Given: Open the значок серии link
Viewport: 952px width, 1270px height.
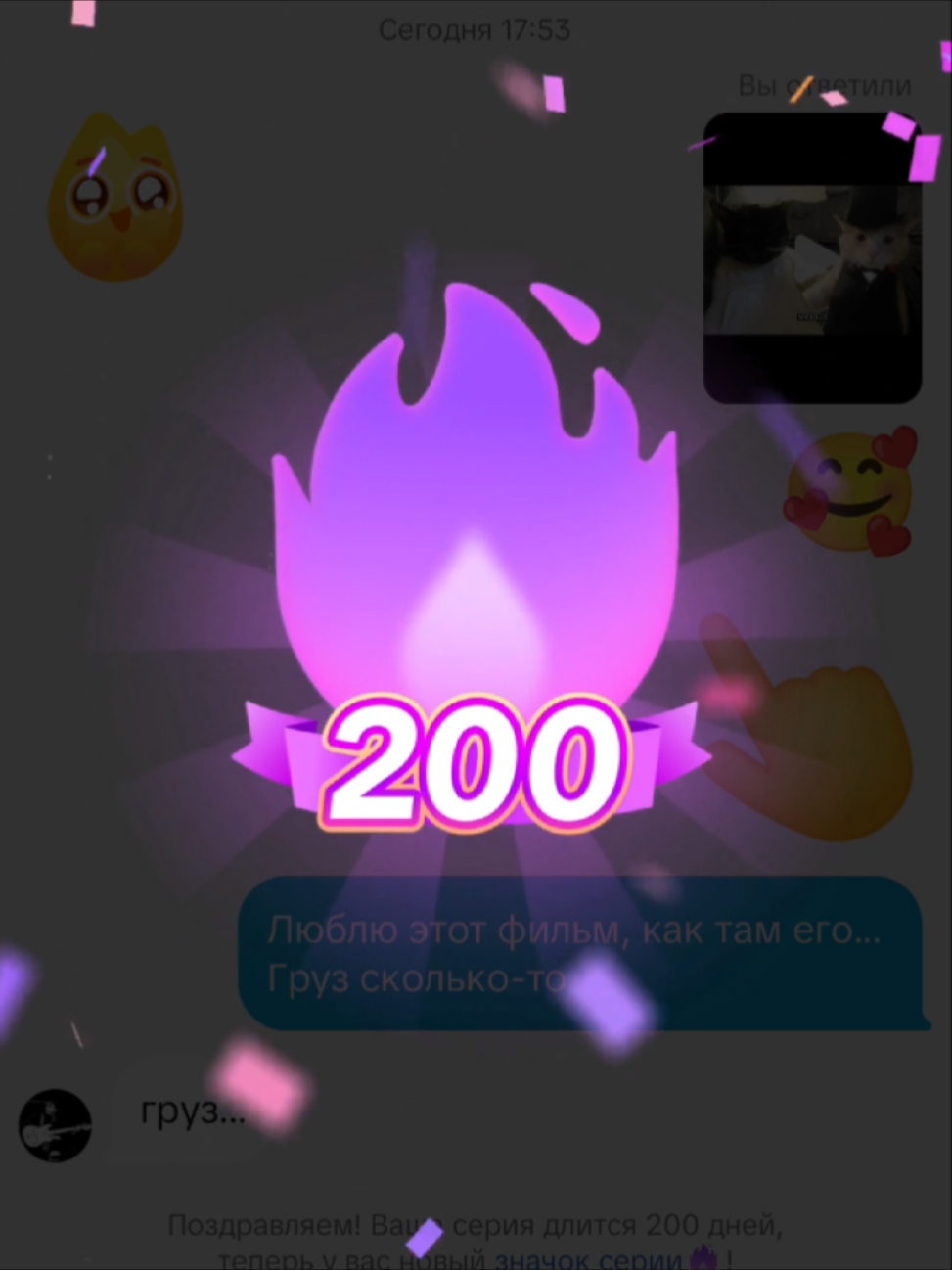Looking at the screenshot, I should pyautogui.click(x=587, y=1258).
